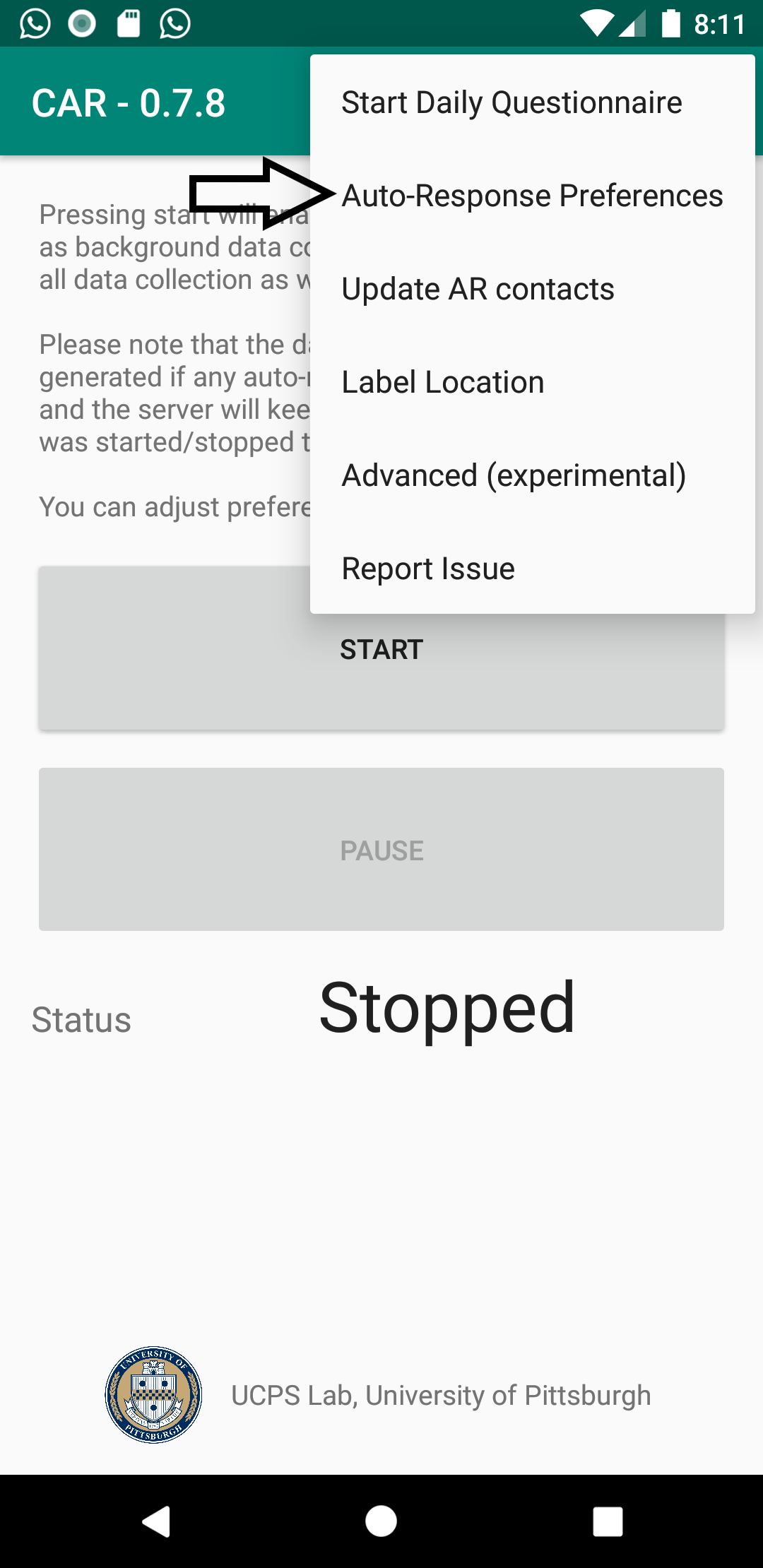Screen dimensions: 763x1568
Task: Select Advanced (experimental) option
Action: [532, 475]
